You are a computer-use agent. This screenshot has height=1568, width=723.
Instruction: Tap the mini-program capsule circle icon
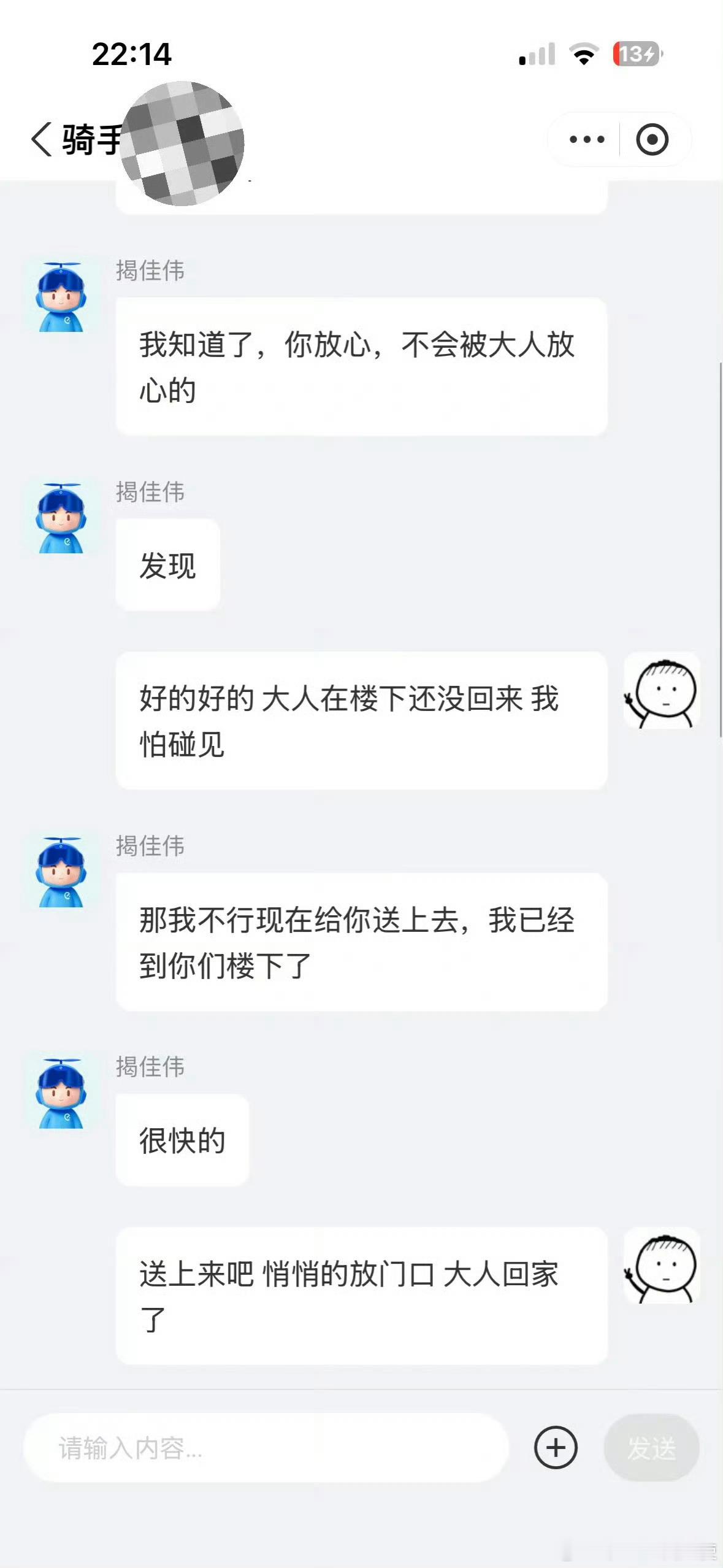click(x=652, y=139)
